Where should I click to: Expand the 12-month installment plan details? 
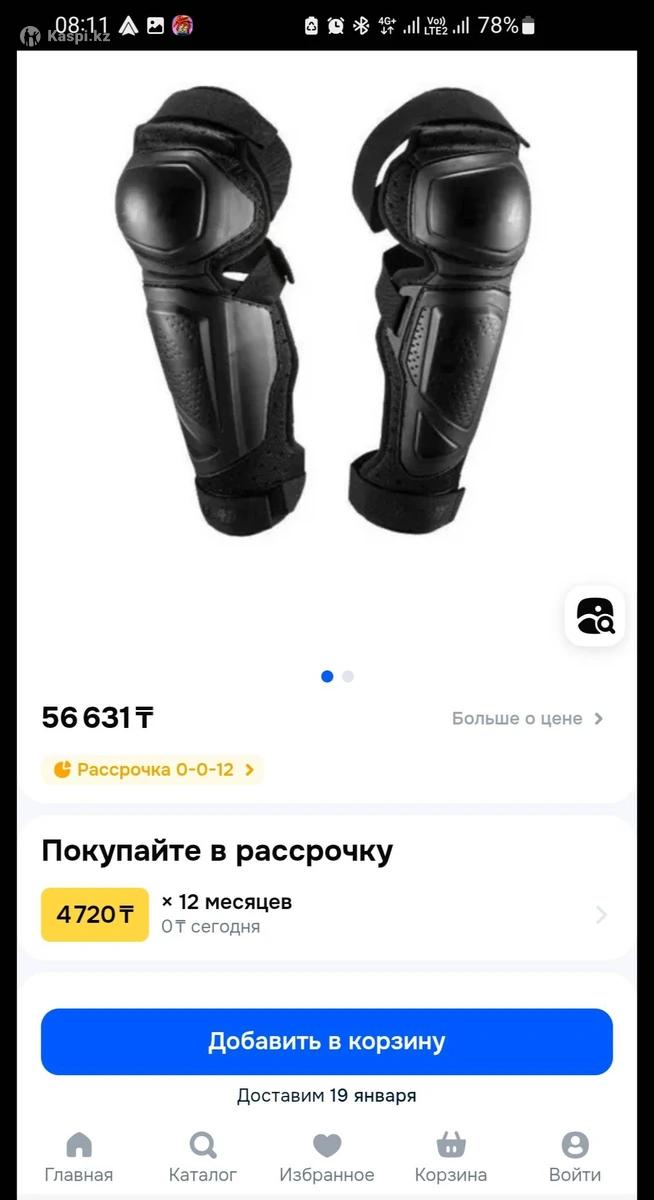tap(600, 915)
